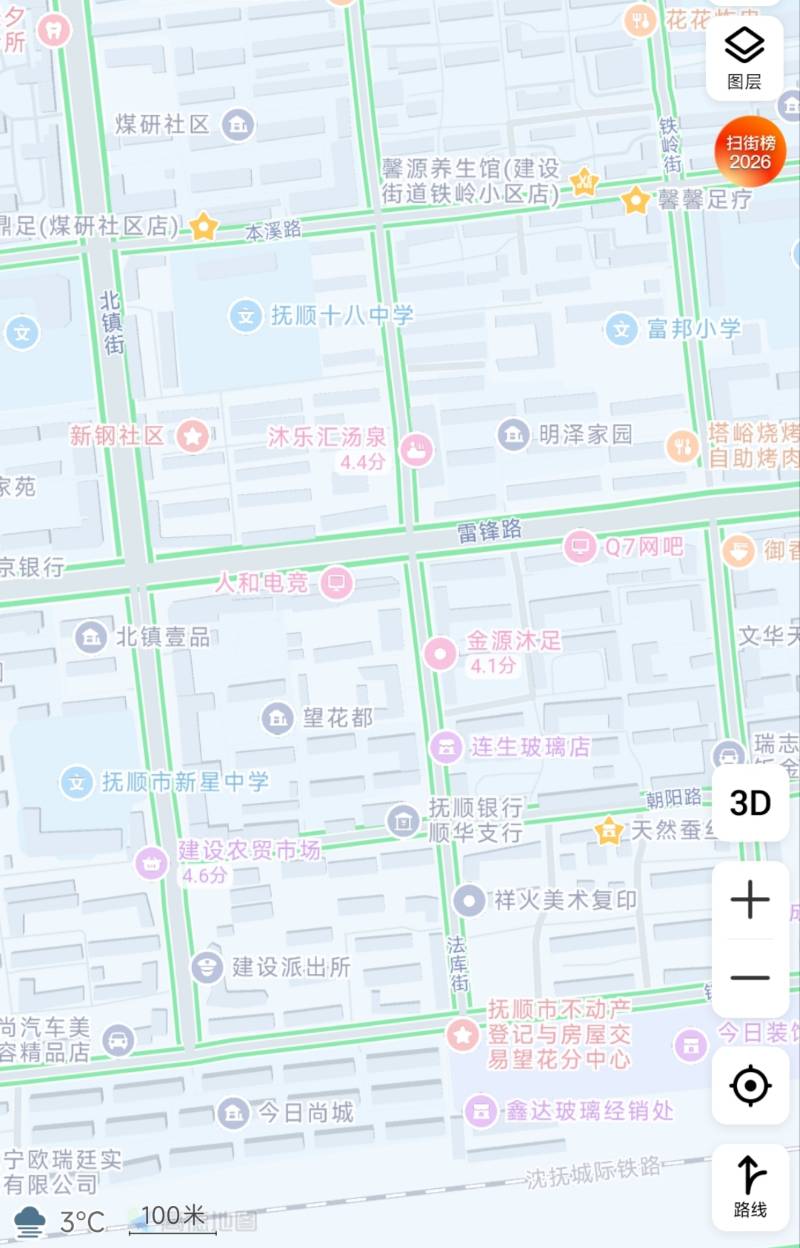Open the 图层 layers panel
800x1248 pixels.
pyautogui.click(x=744, y=56)
